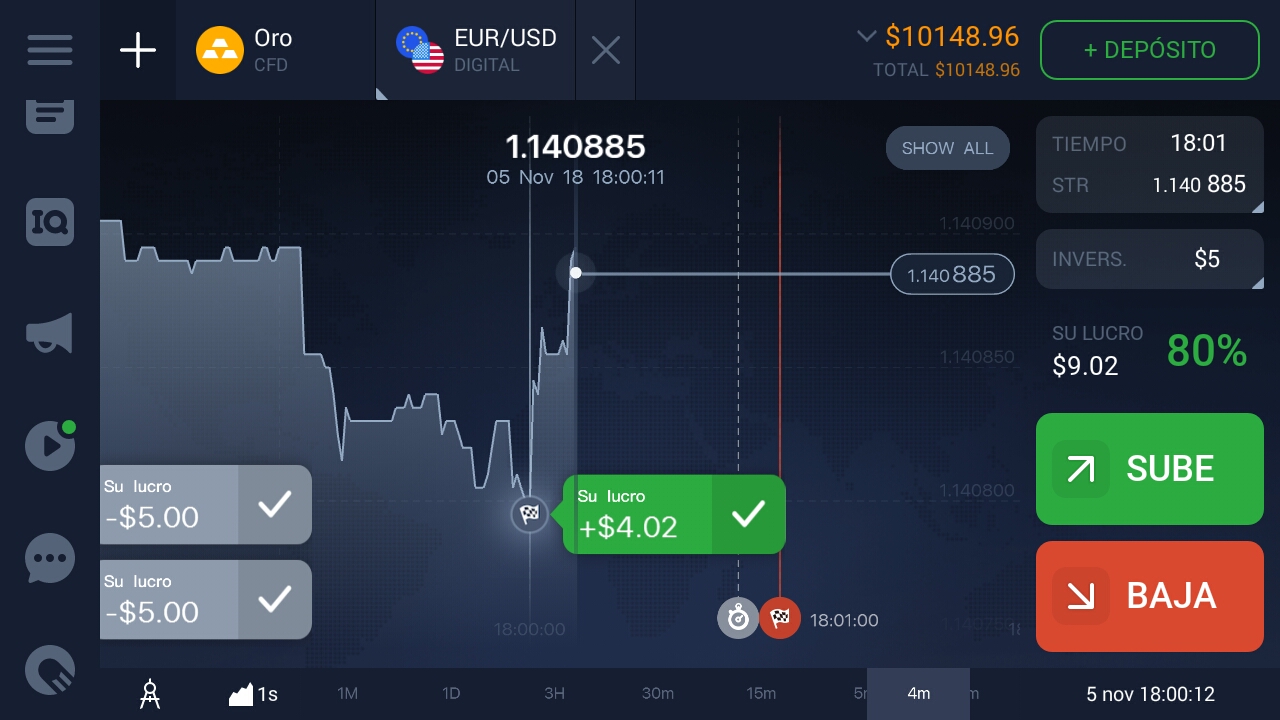Select the 1D timeframe
Viewport: 1280px width, 720px height.
[451, 694]
